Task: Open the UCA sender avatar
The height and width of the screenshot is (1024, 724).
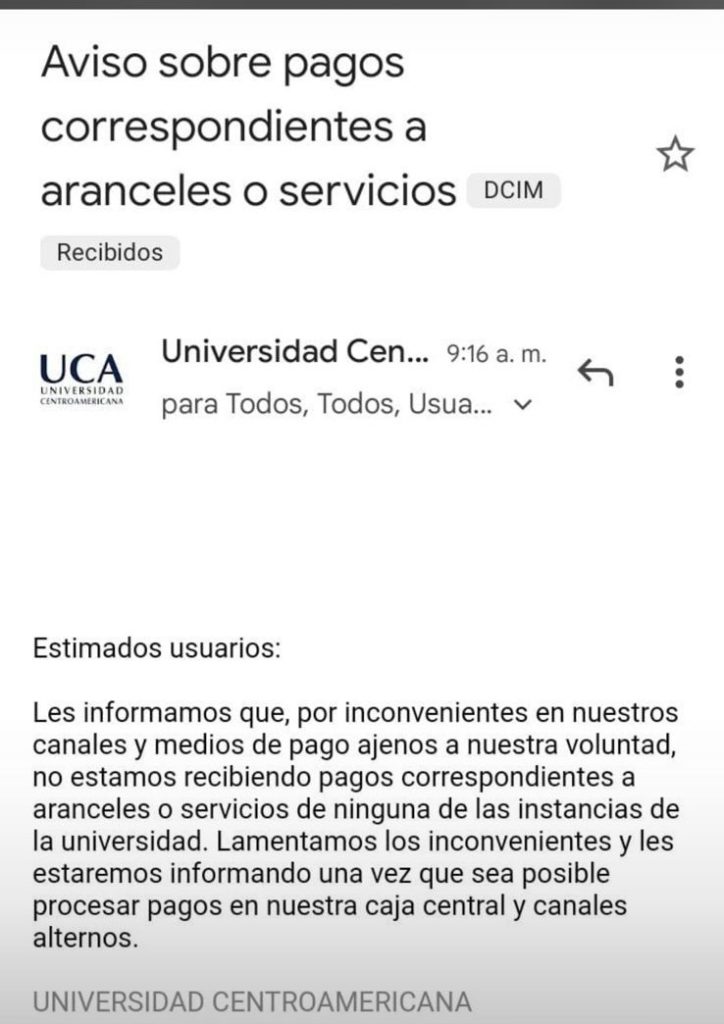Action: [82, 379]
